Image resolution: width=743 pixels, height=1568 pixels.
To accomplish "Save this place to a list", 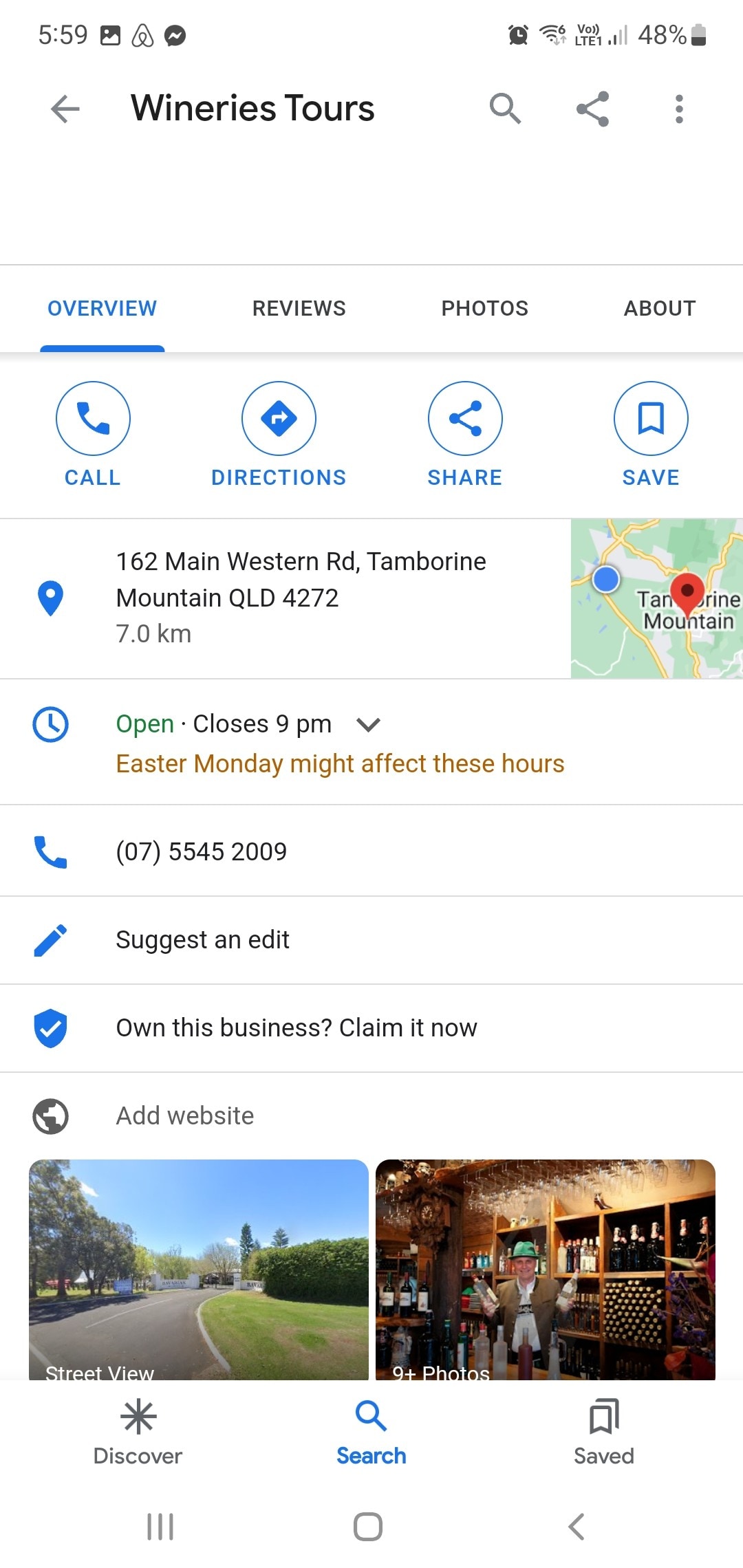I will [651, 434].
